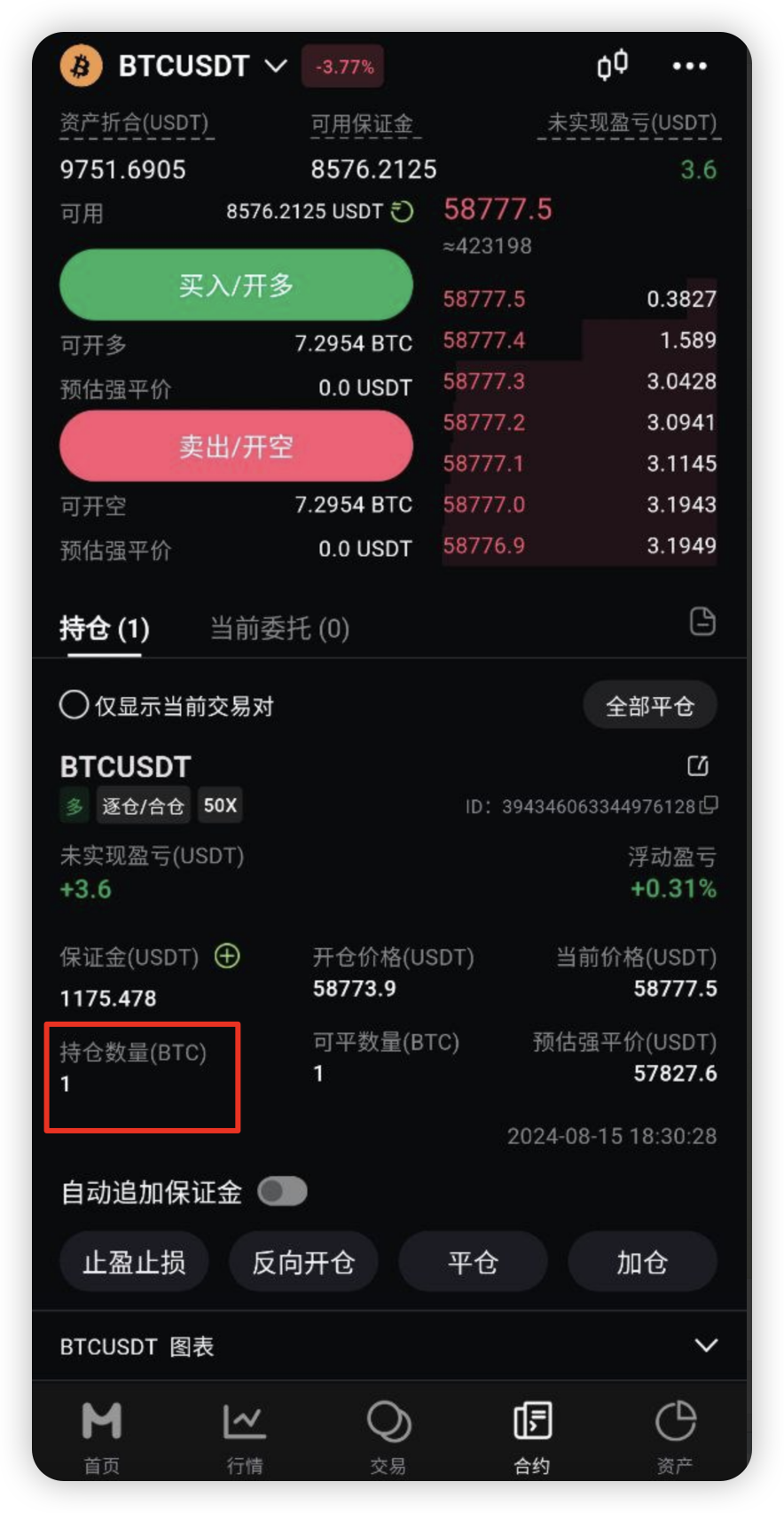
Task: Open order history document icon
Action: tap(702, 622)
